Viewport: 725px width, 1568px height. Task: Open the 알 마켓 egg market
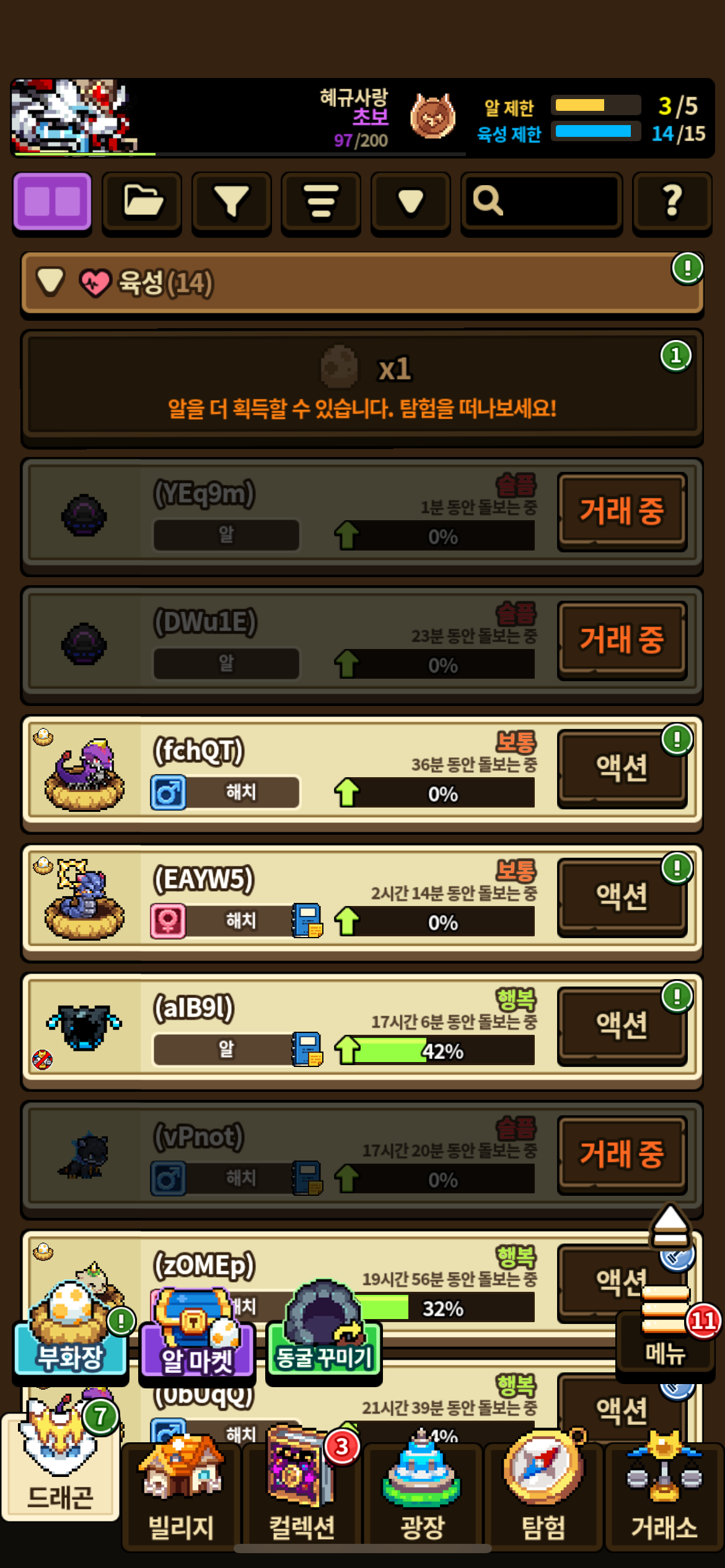click(x=197, y=1331)
